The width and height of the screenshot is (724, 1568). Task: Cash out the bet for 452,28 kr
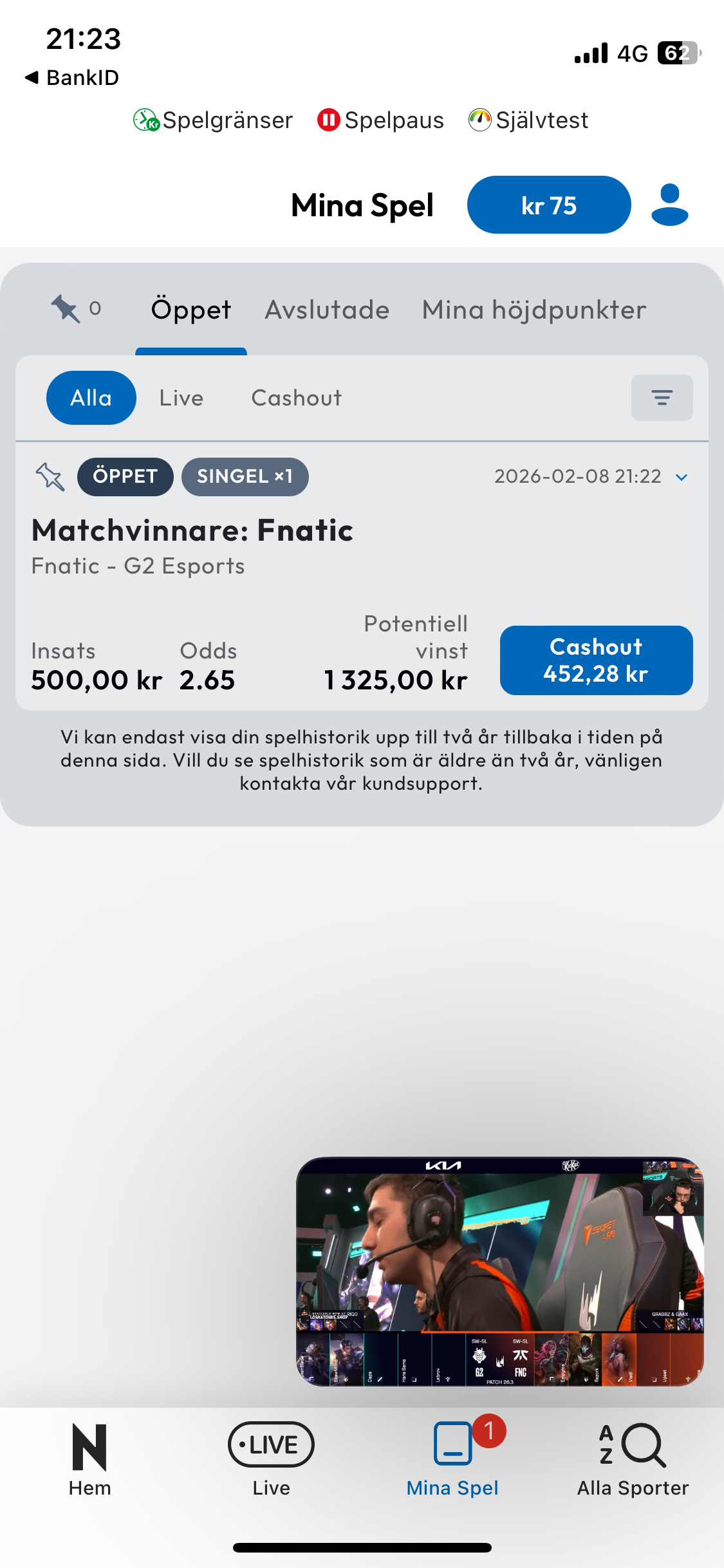click(x=596, y=660)
